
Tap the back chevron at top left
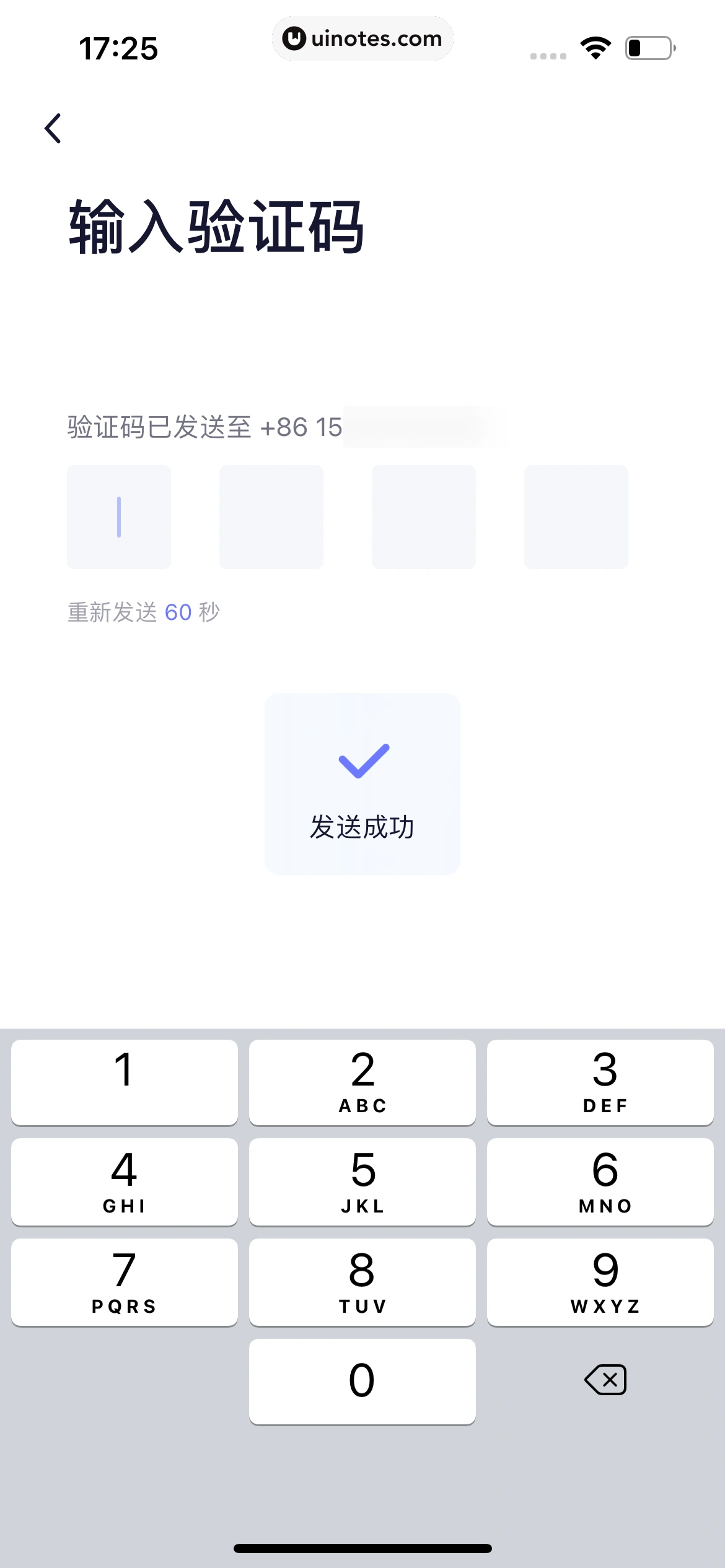point(53,128)
